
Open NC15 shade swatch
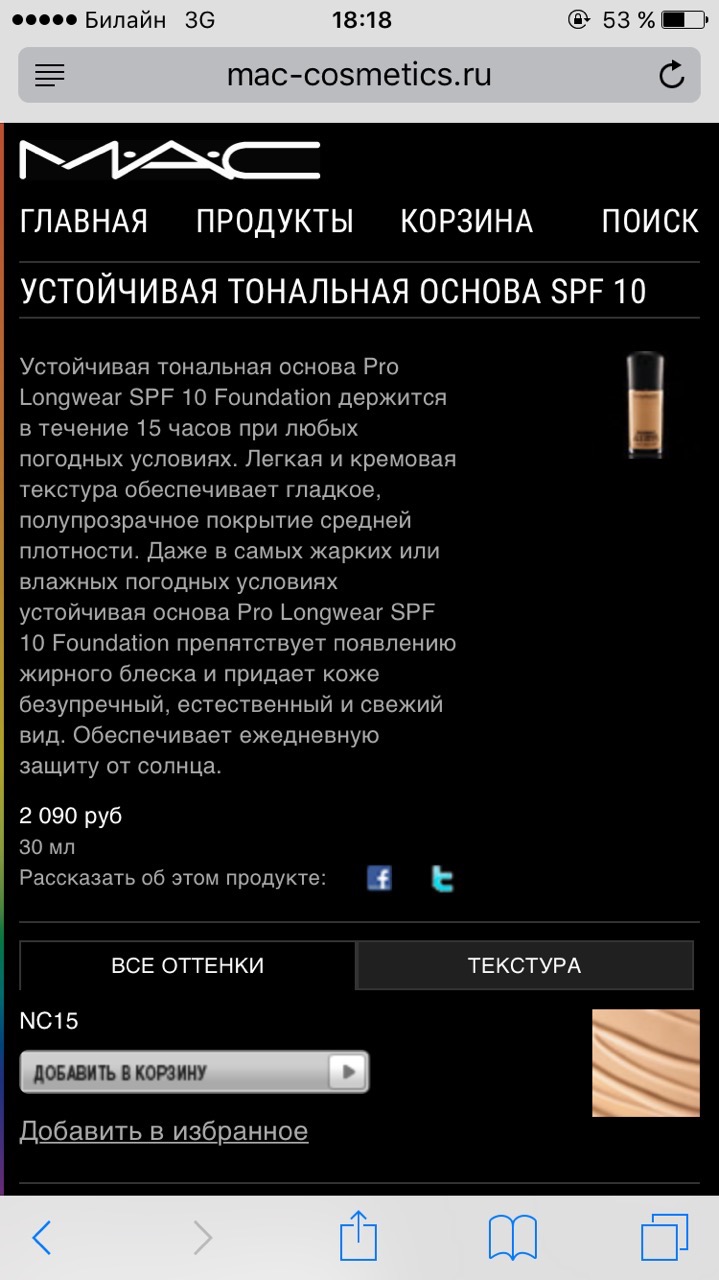(645, 1062)
